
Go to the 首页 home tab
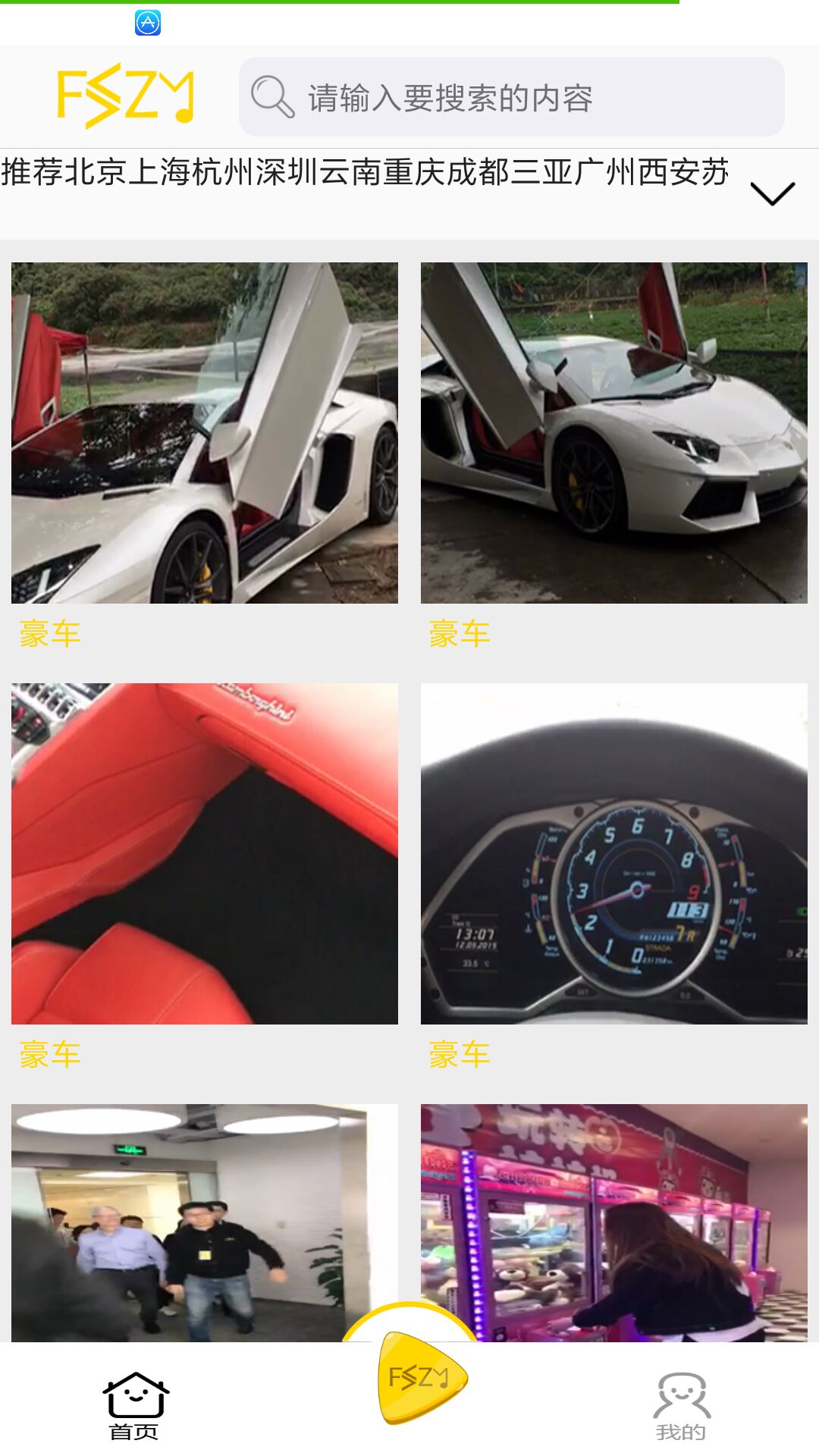(135, 1406)
